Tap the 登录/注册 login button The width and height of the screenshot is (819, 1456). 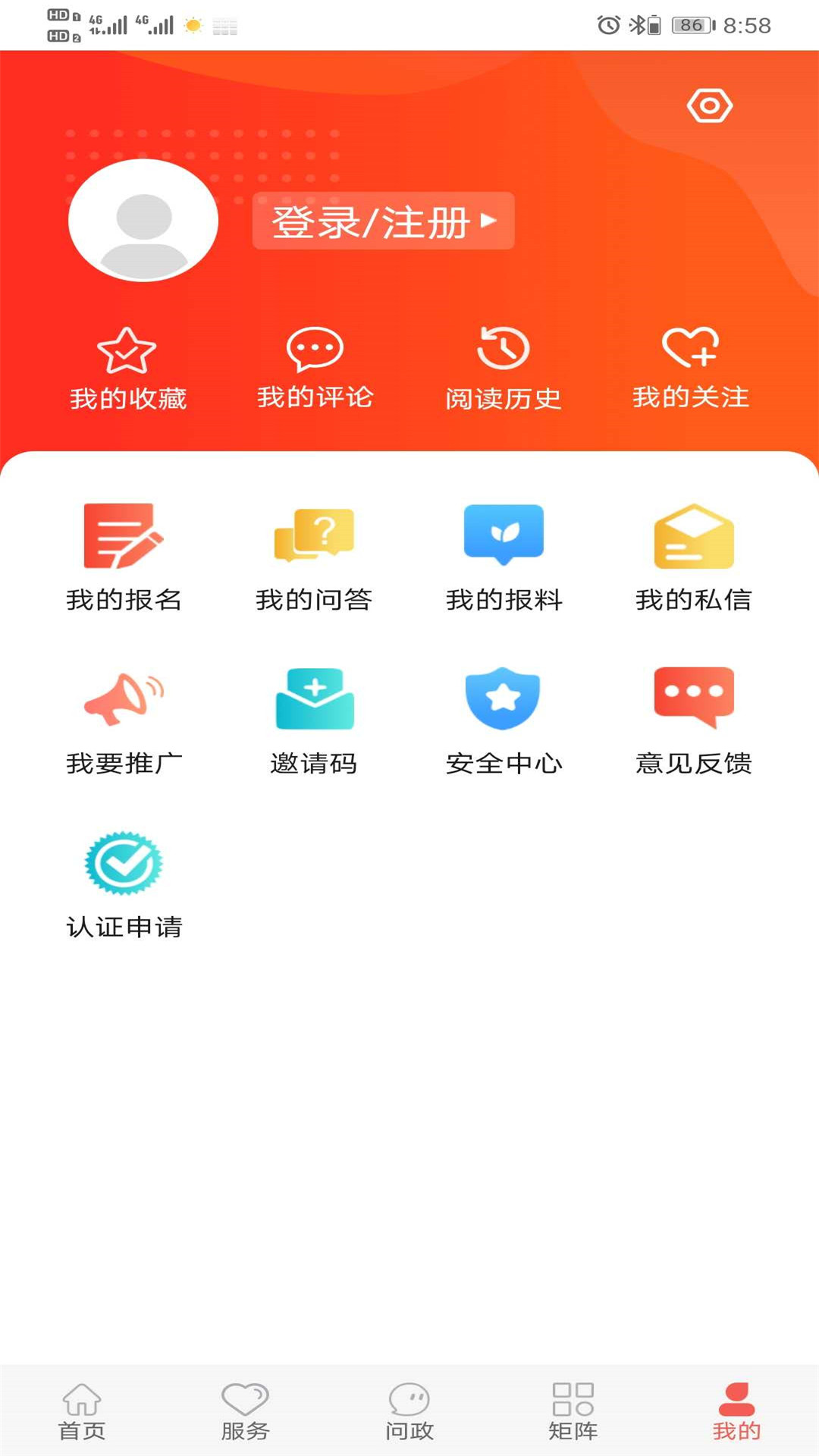(x=381, y=221)
